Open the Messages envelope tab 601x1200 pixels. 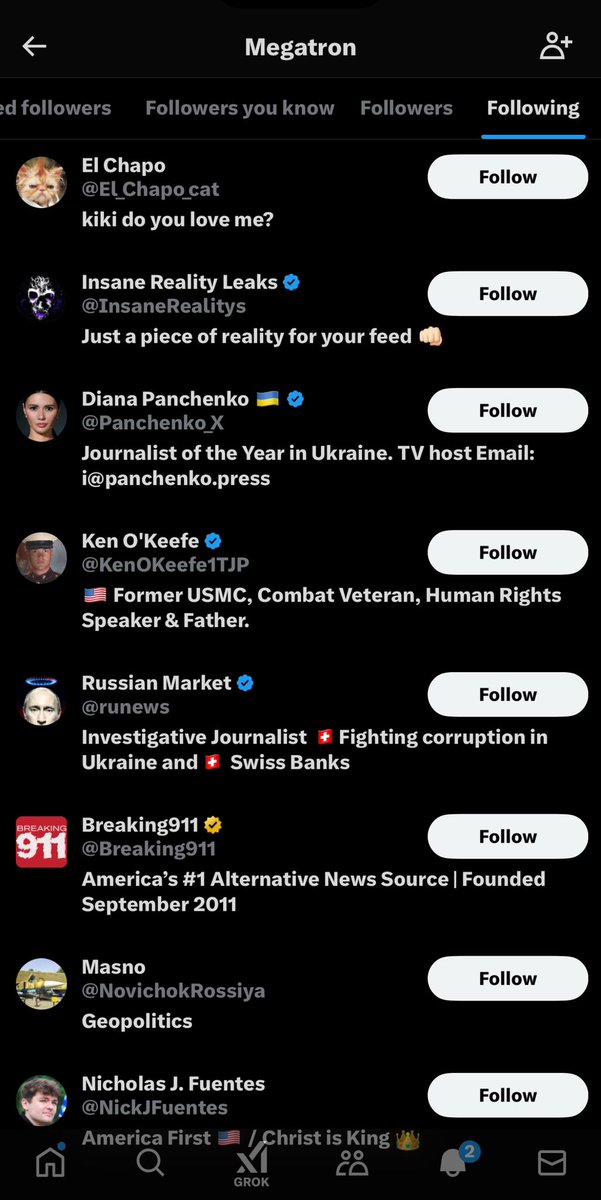pyautogui.click(x=552, y=1162)
